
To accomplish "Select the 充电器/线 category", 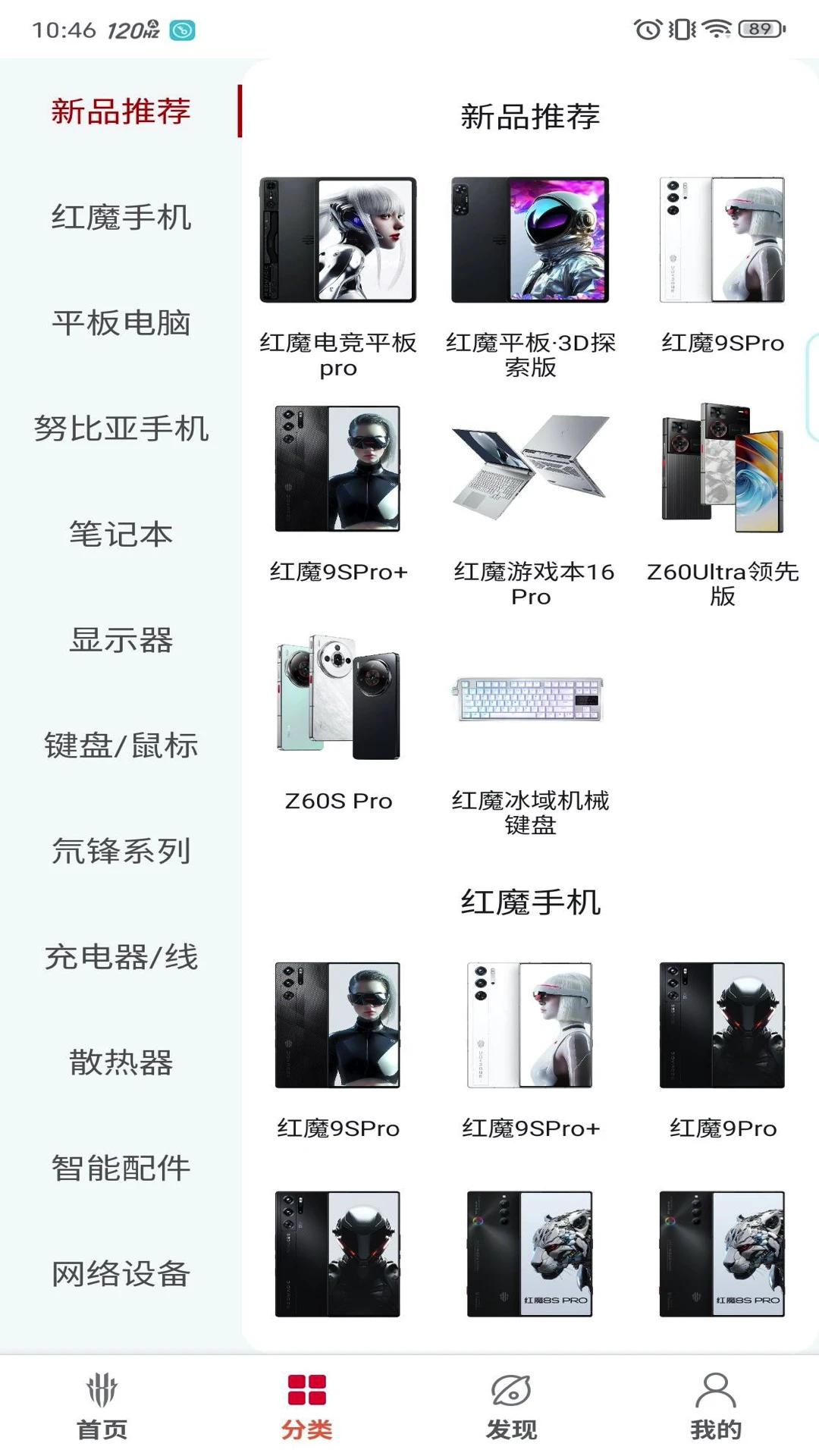I will 121,957.
